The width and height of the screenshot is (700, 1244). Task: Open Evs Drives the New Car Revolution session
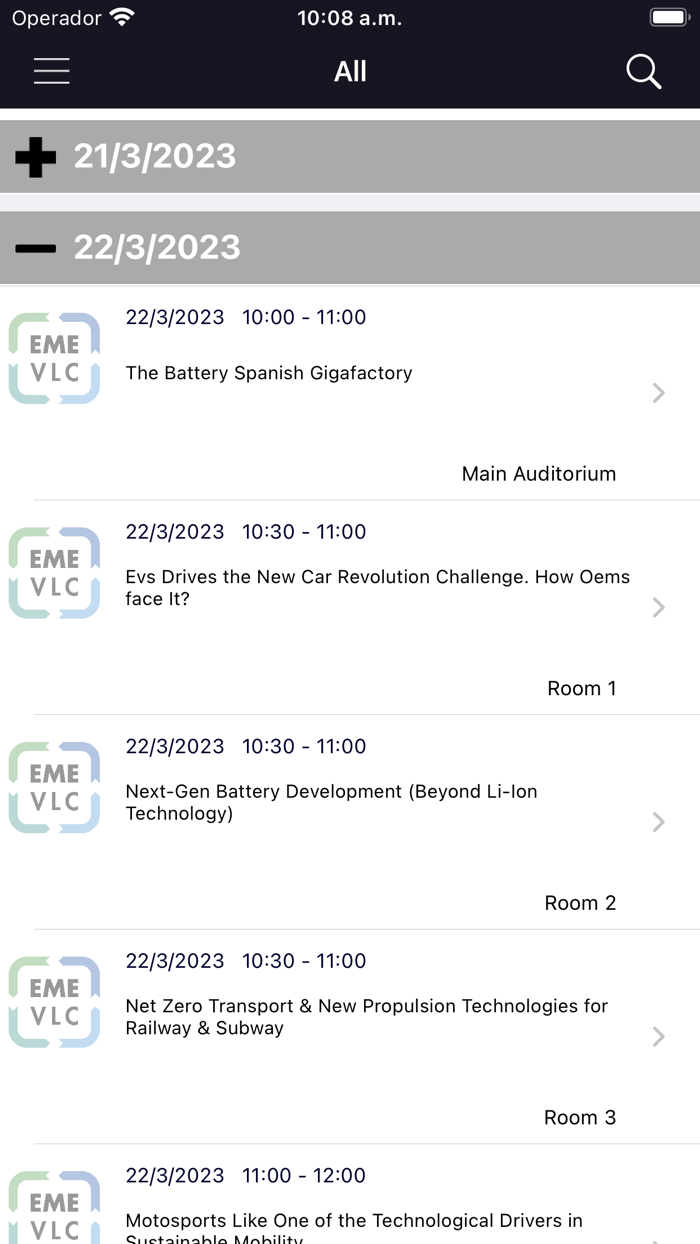tap(350, 606)
